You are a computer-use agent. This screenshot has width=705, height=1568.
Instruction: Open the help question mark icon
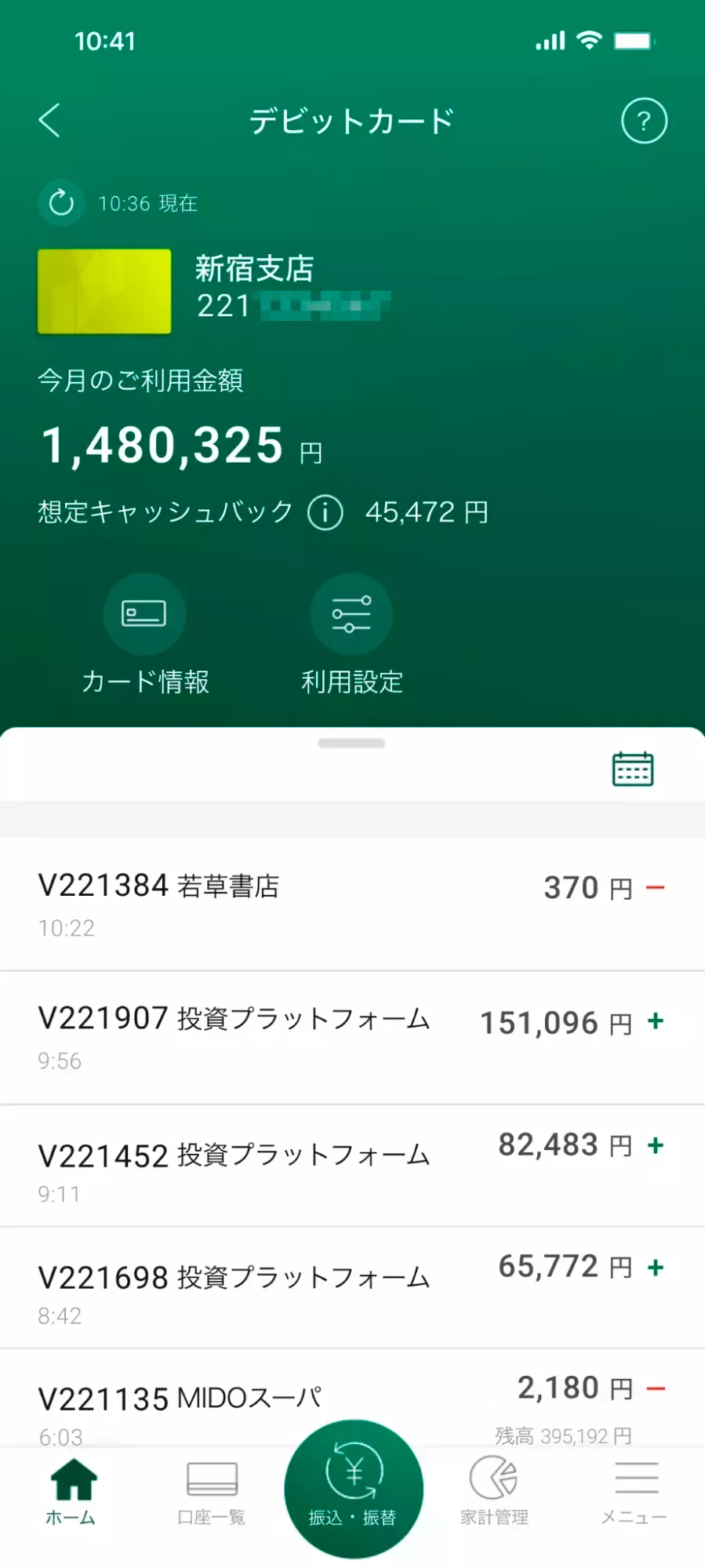(x=644, y=121)
